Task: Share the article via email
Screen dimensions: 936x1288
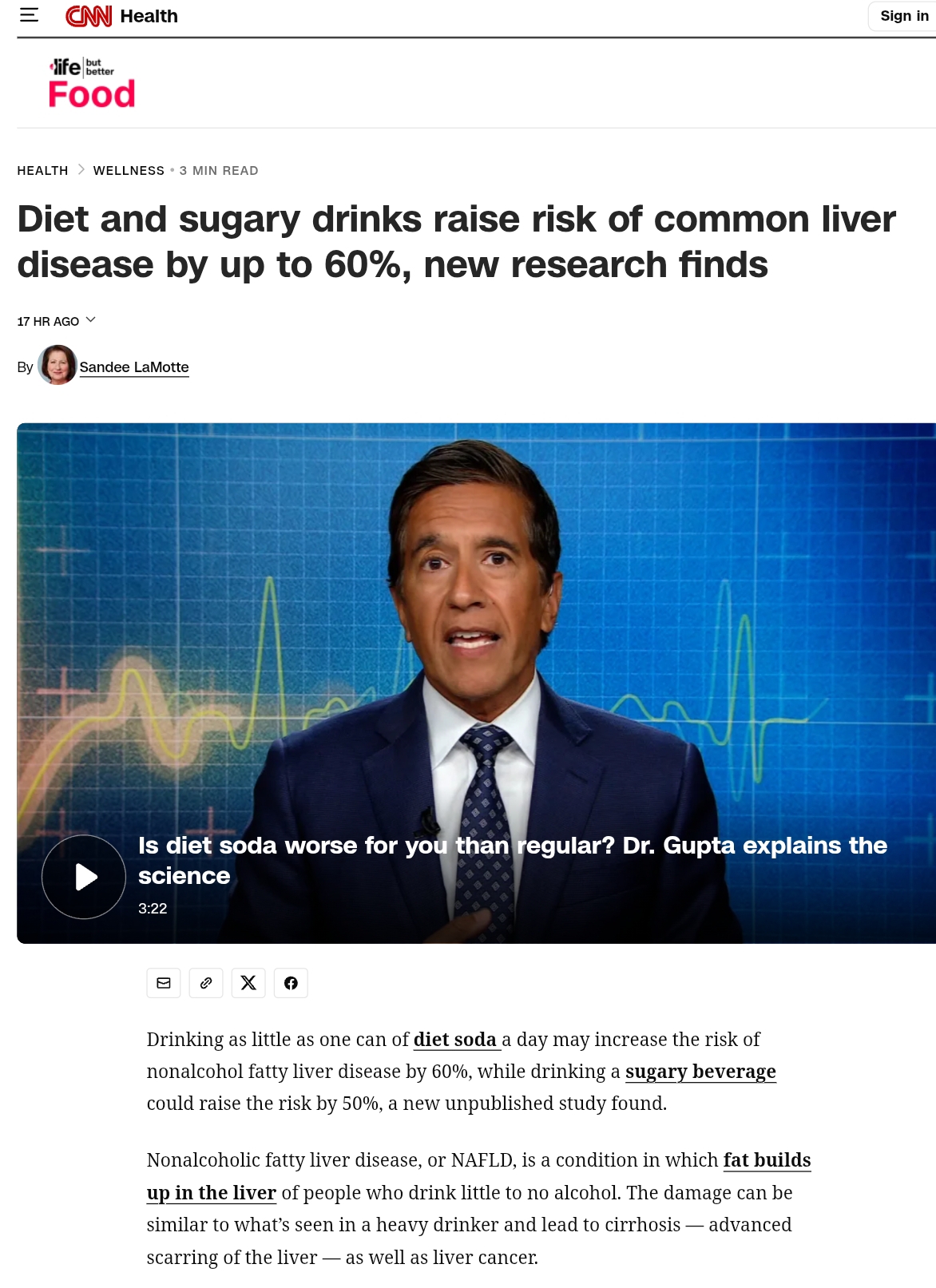Action: click(164, 983)
